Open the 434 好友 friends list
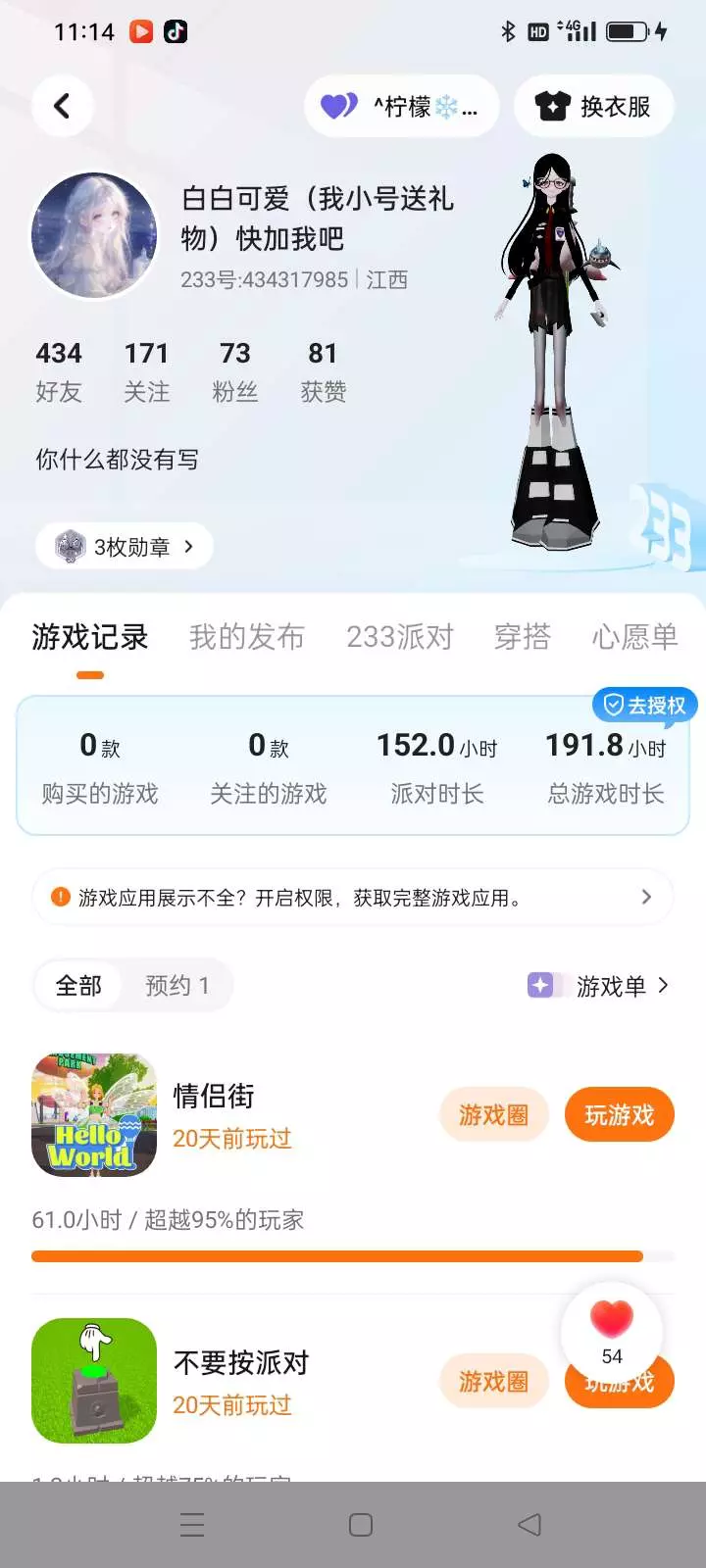This screenshot has height=1568, width=706. (59, 371)
